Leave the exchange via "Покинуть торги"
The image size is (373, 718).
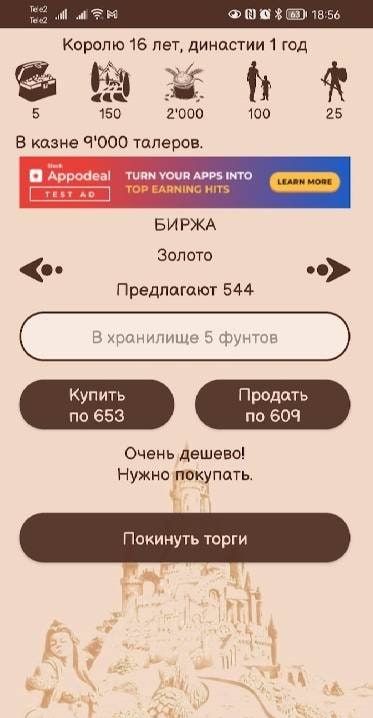coord(185,538)
